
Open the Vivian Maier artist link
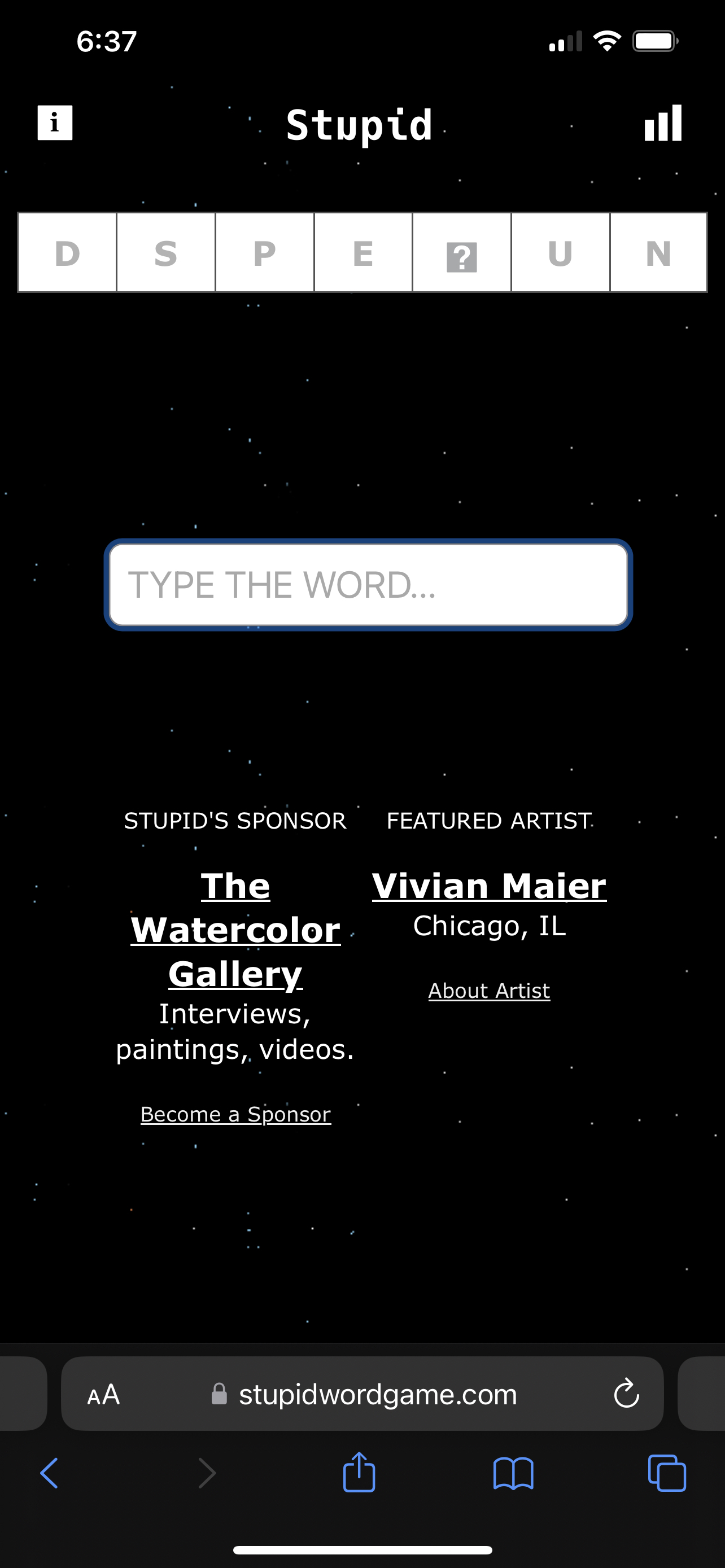[x=489, y=886]
